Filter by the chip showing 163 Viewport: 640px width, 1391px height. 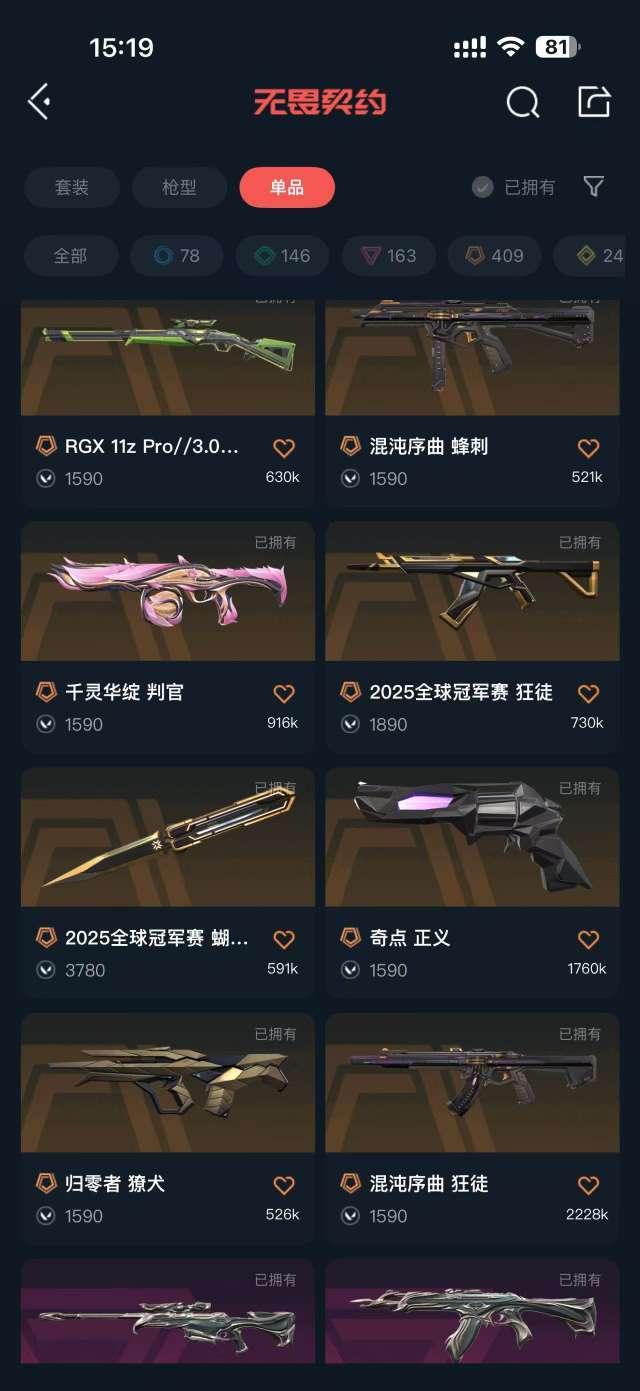[x=389, y=256]
